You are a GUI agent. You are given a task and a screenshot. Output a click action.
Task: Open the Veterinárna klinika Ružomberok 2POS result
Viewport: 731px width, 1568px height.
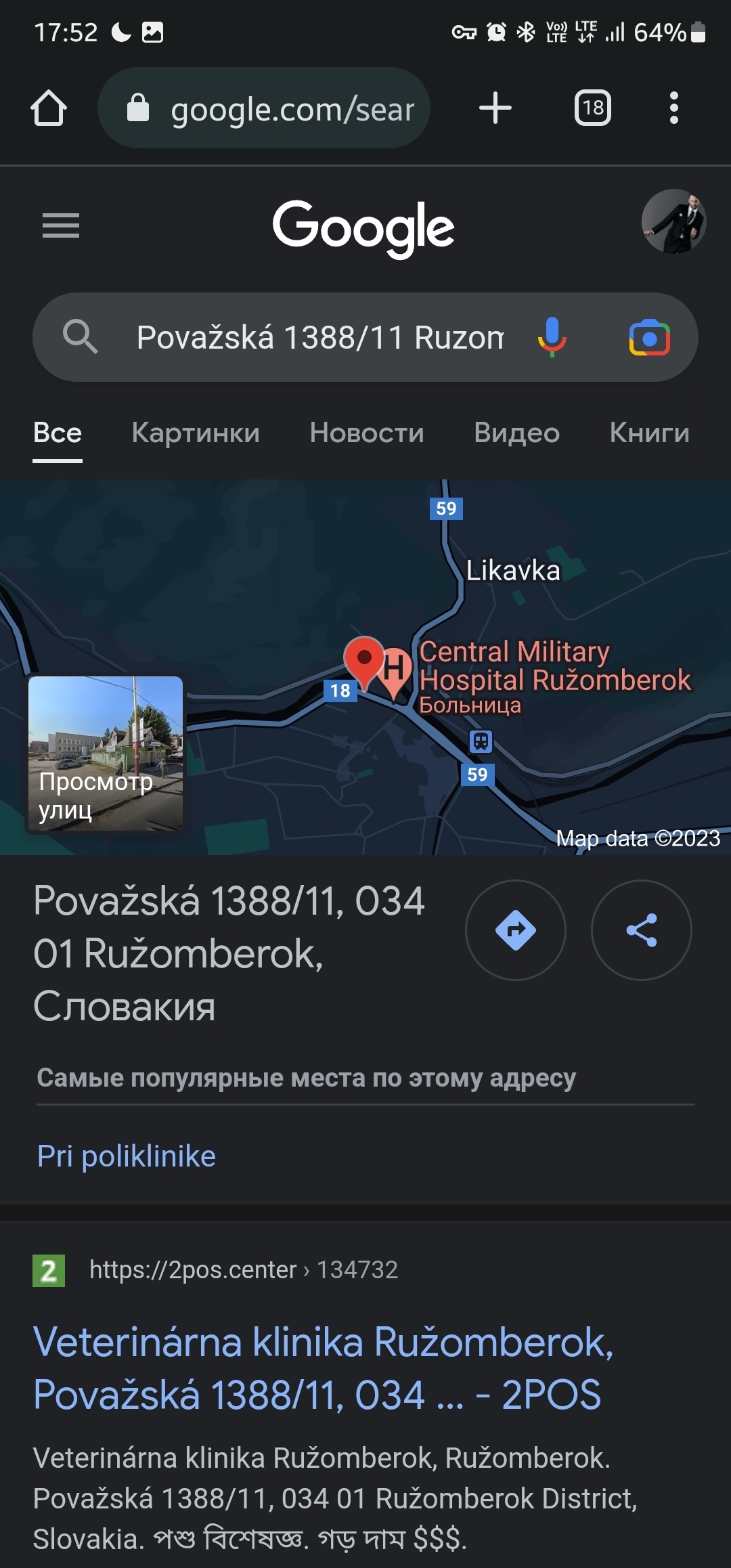[323, 1368]
